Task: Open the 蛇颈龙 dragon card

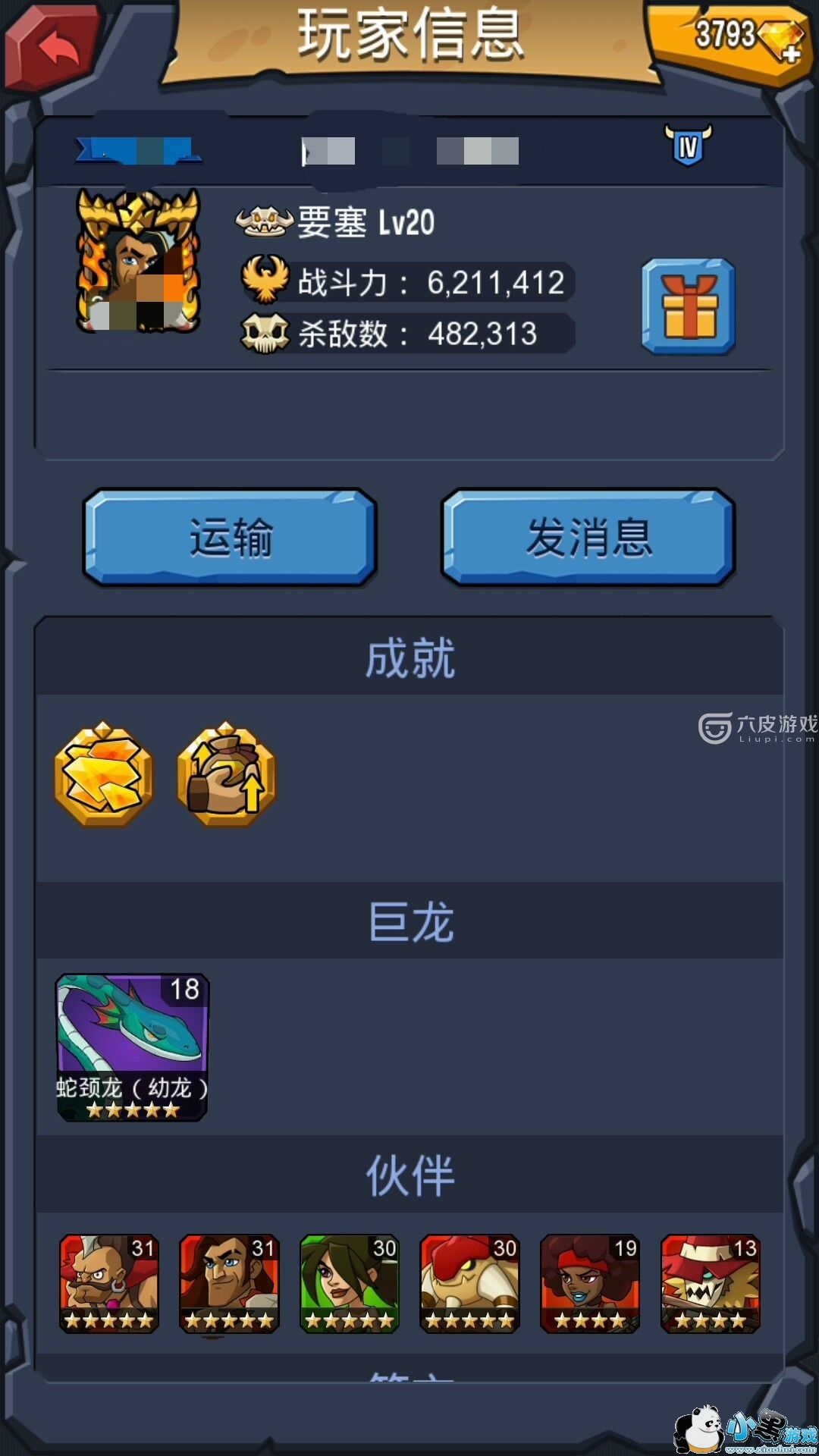Action: (132, 1046)
